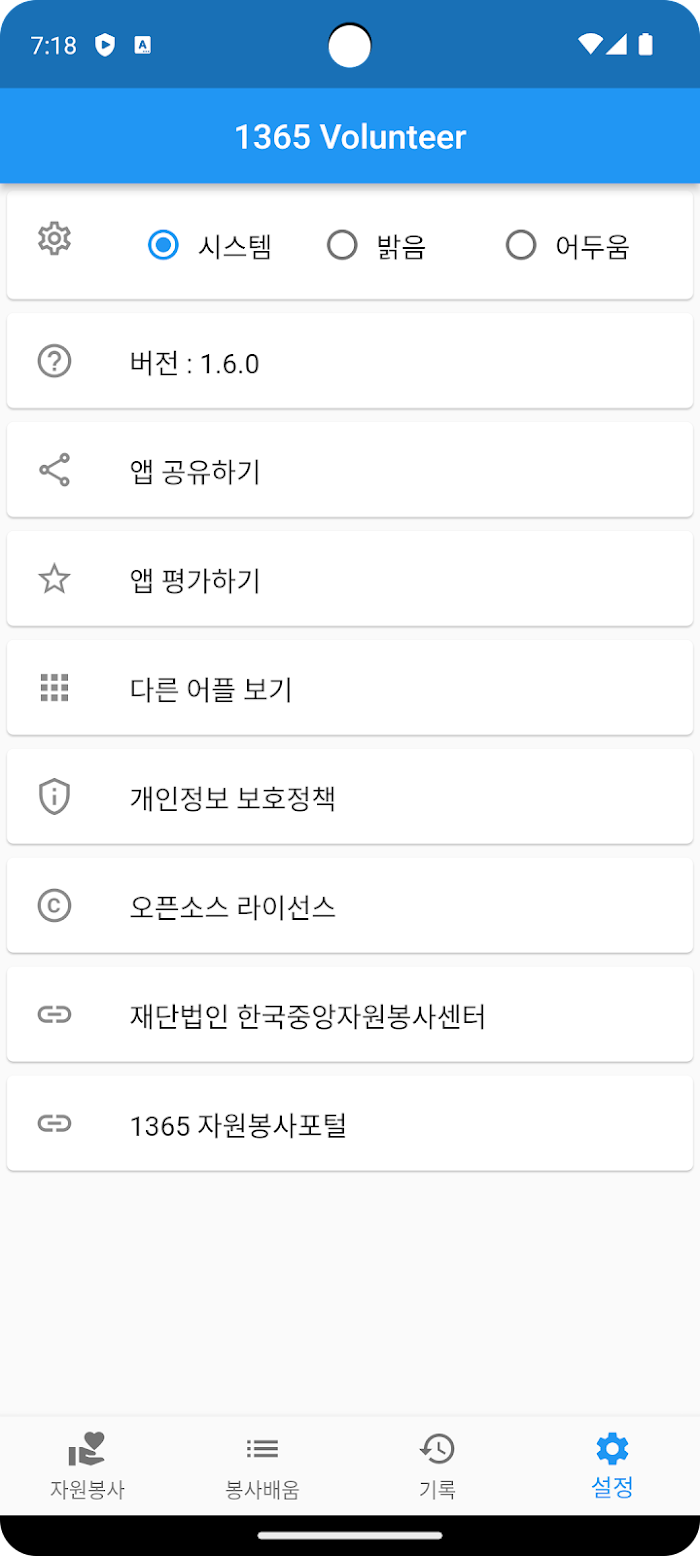Open 앱 평가하기 to rate the app
Image resolution: width=700 pixels, height=1556 pixels.
(350, 579)
